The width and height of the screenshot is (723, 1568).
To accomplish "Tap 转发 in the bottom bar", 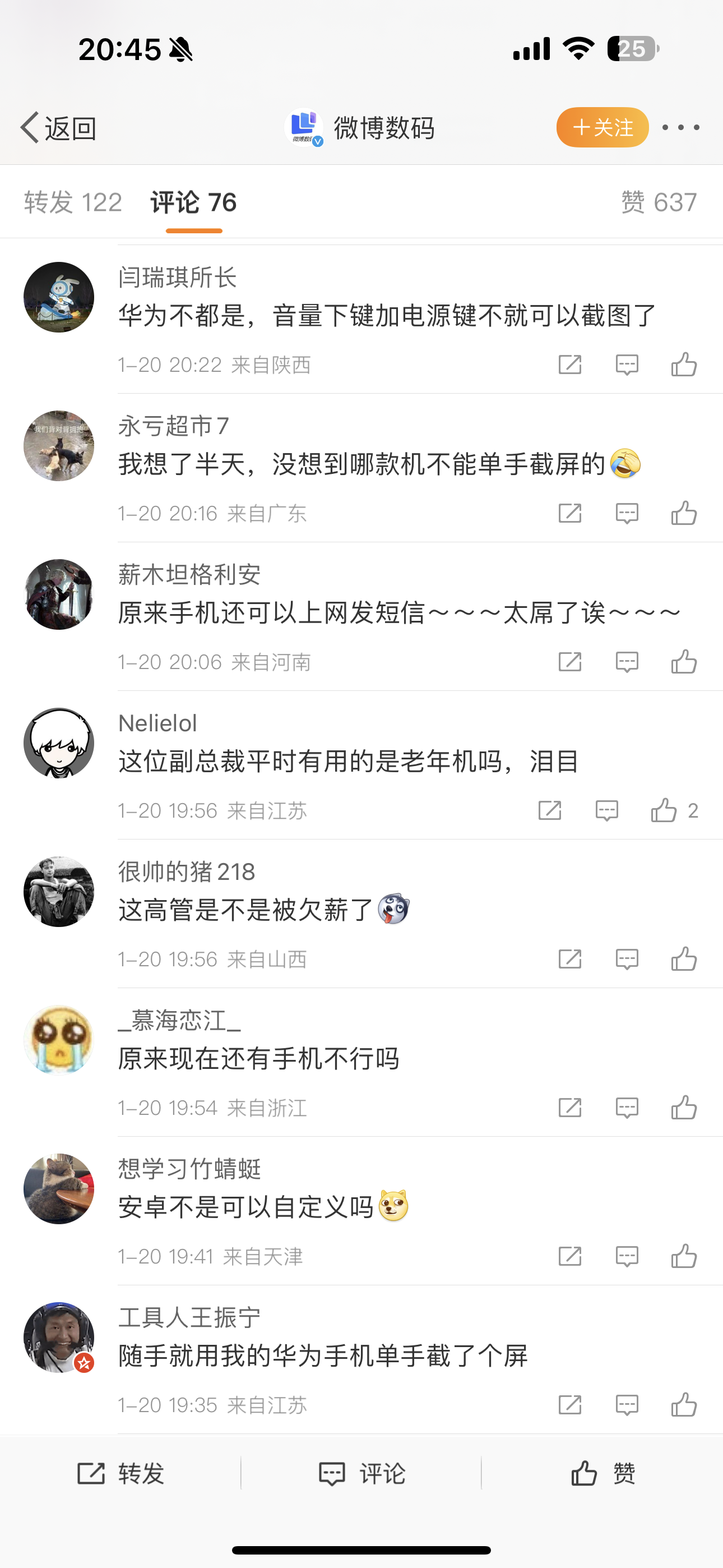I will point(121,1474).
